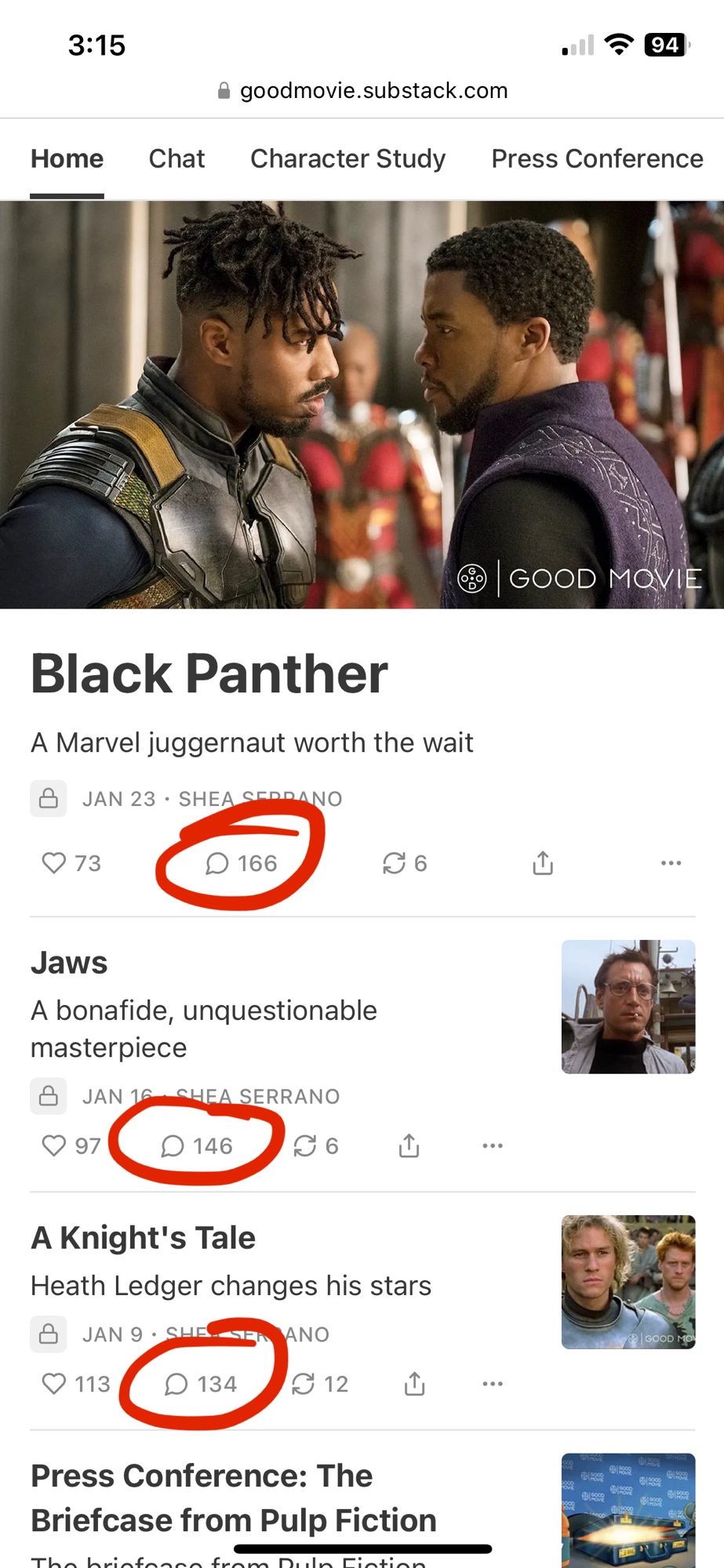The width and height of the screenshot is (724, 1568).
Task: Open the Jaws article
Action: pyautogui.click(x=69, y=963)
